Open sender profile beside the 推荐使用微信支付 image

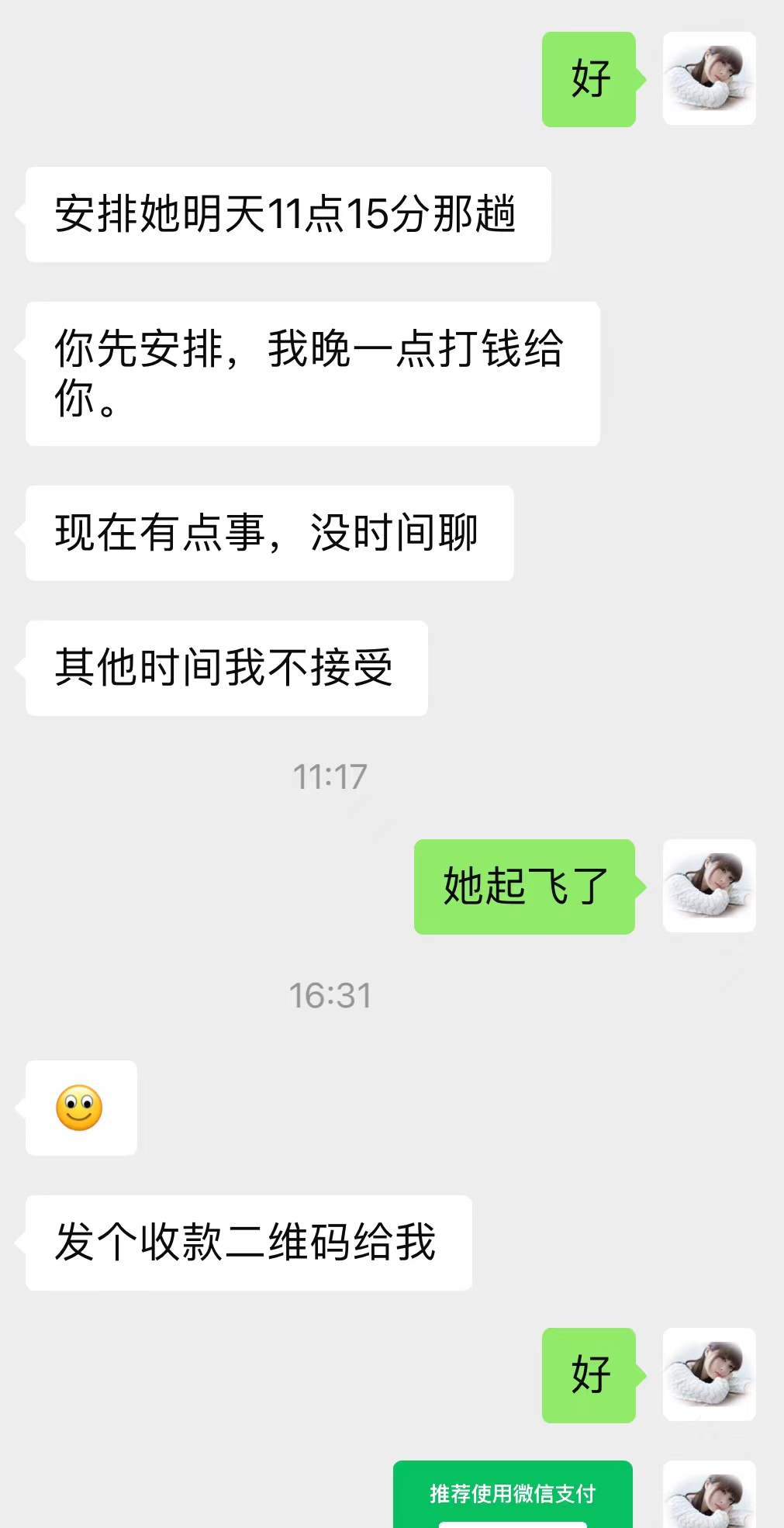709,1497
